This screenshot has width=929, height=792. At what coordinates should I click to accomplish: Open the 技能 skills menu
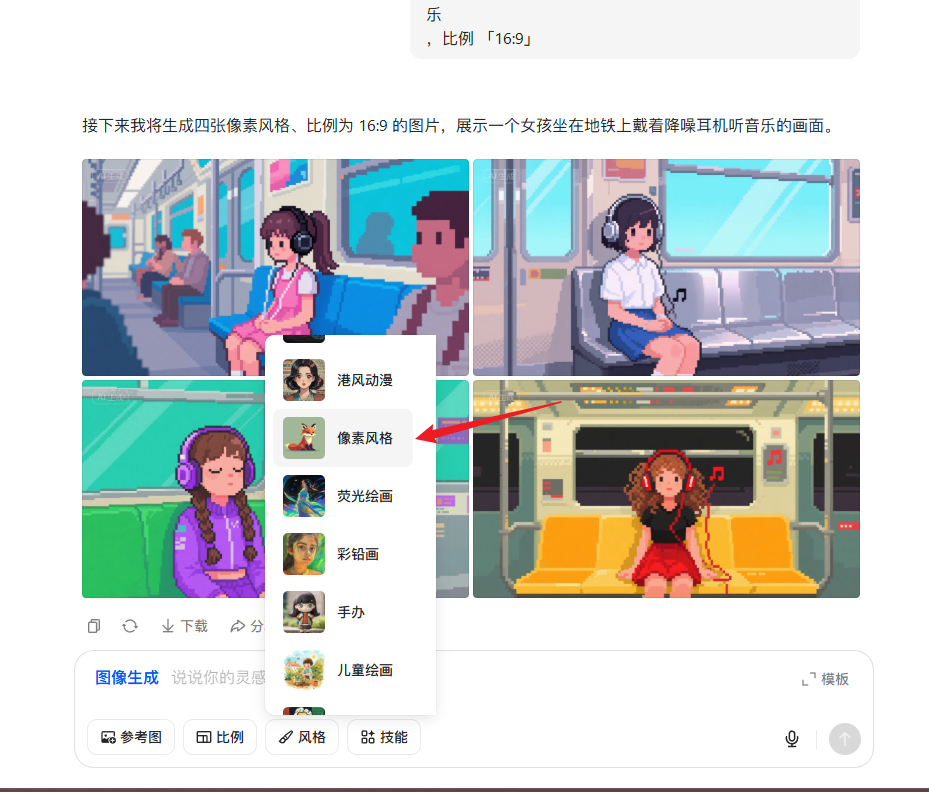tap(383, 737)
